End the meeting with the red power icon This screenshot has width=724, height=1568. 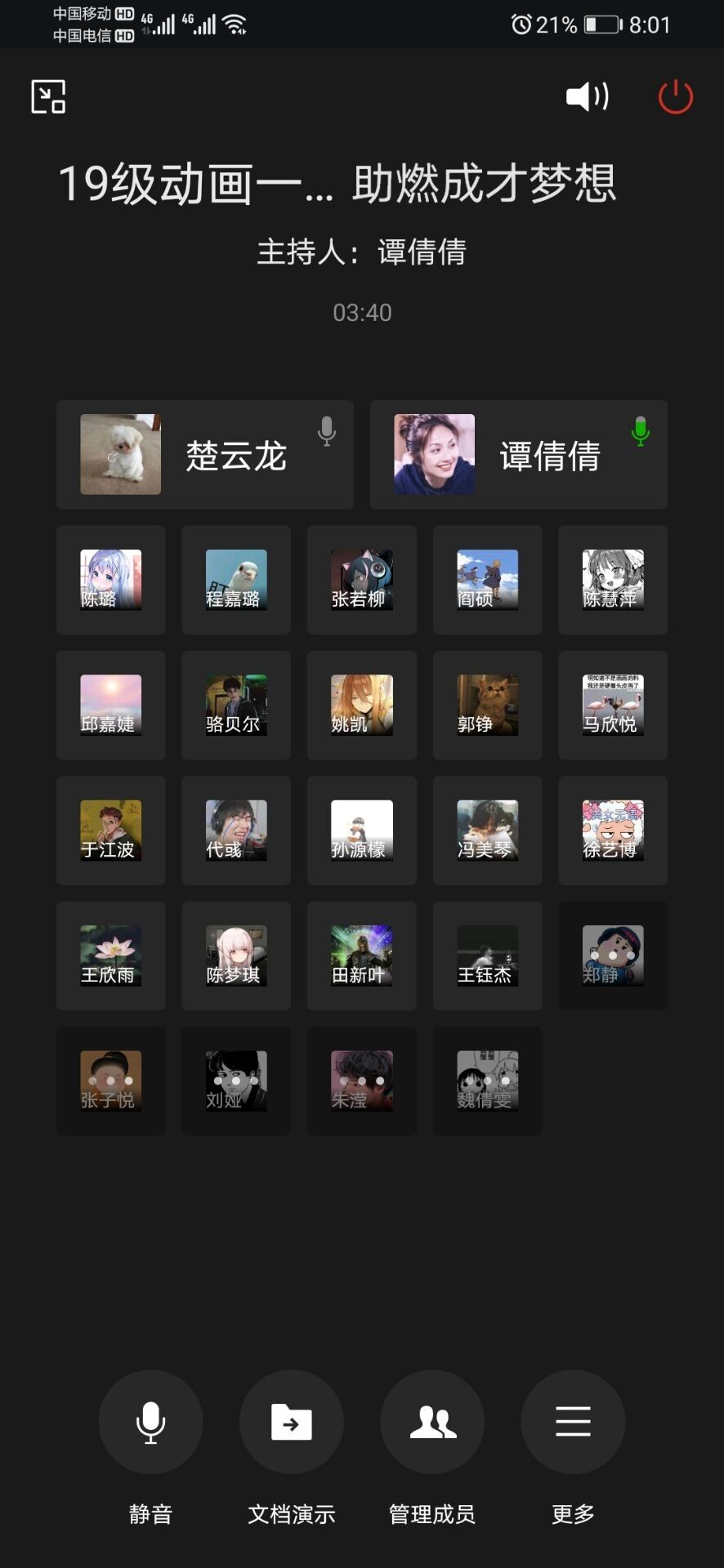point(675,96)
